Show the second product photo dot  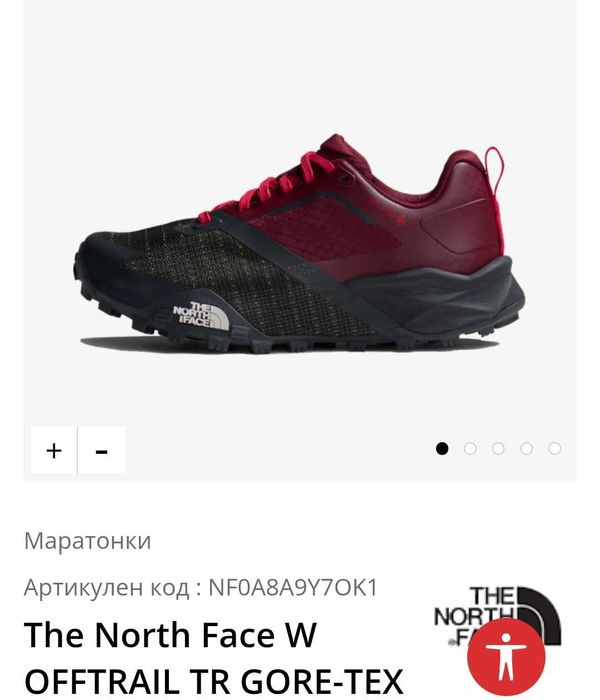click(x=470, y=448)
